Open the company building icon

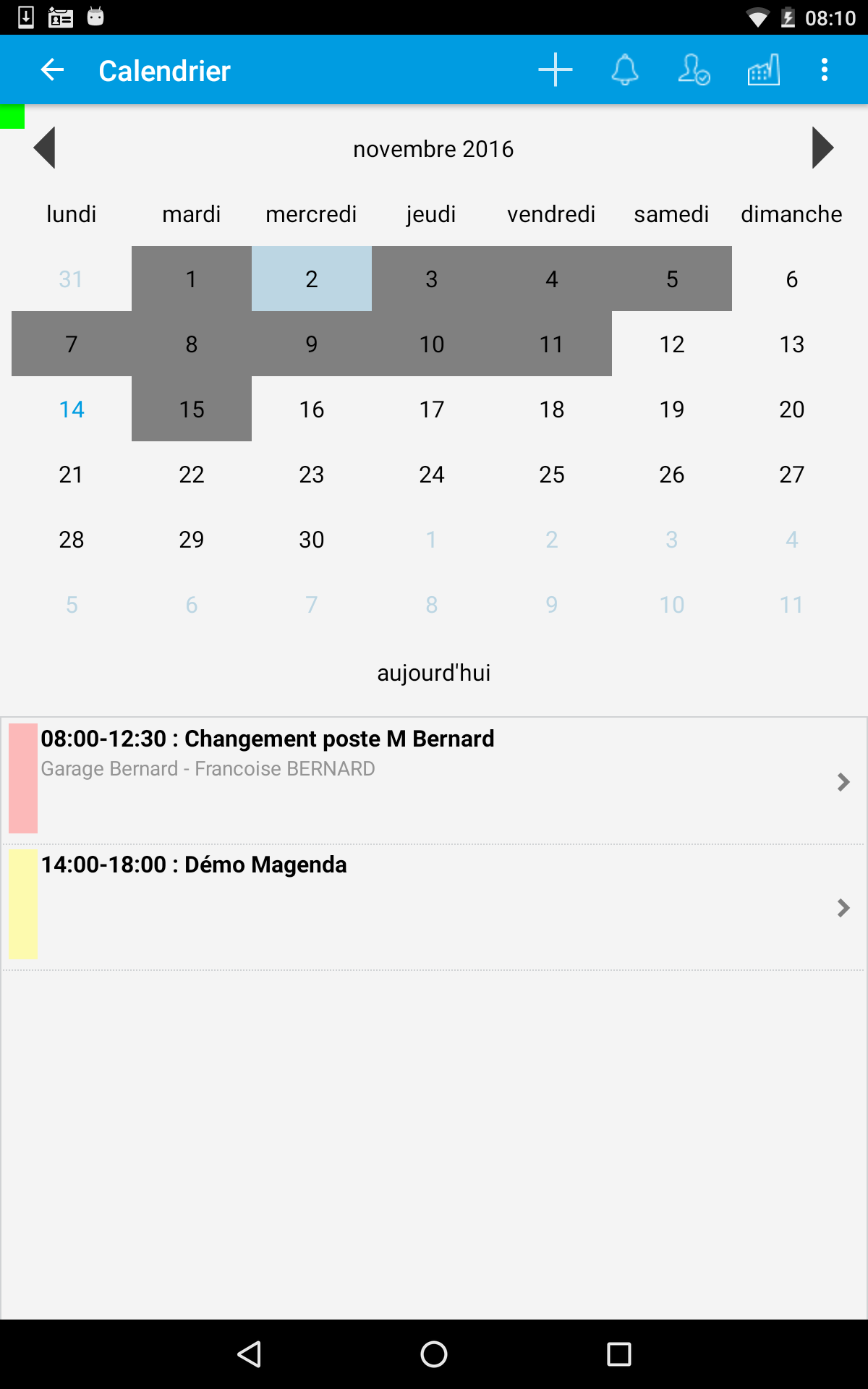(764, 70)
